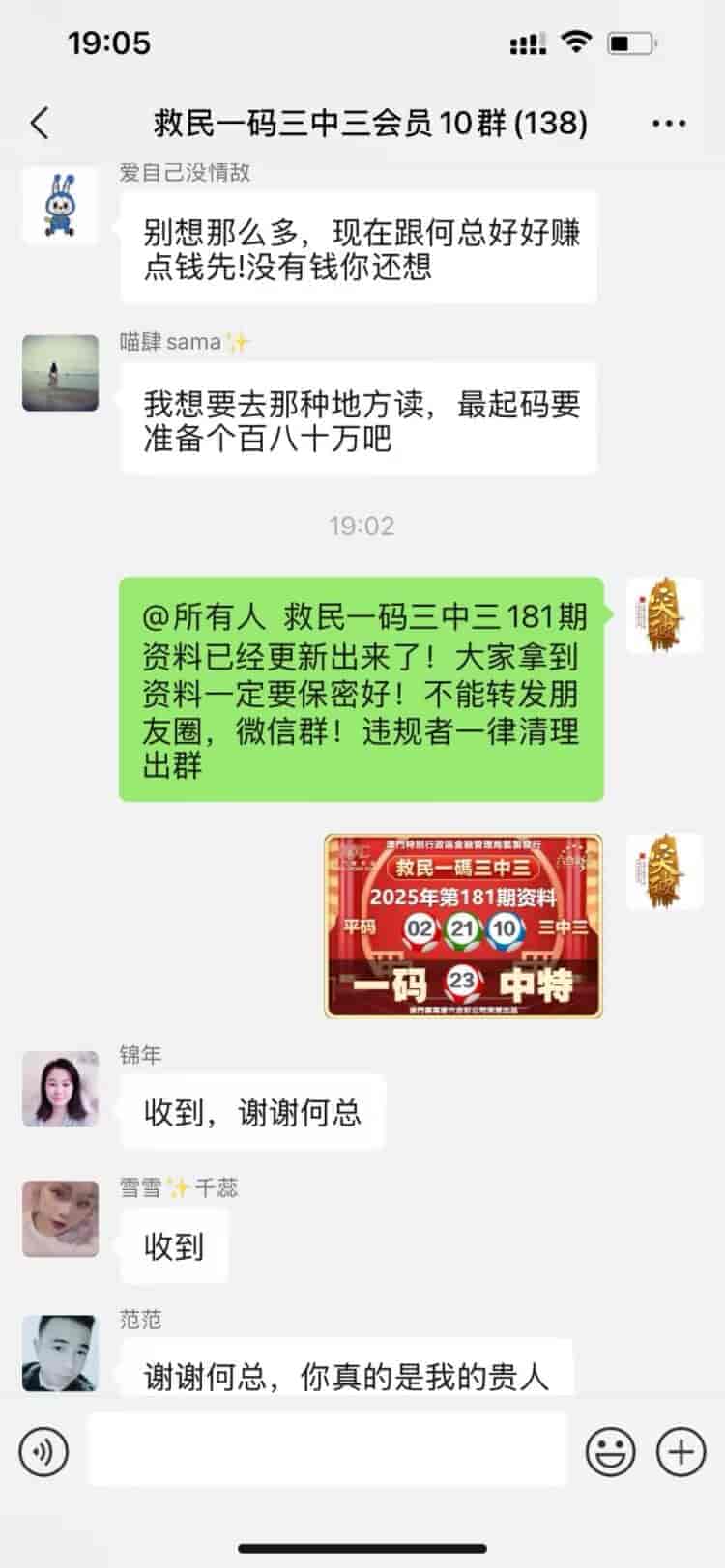Switch to voice message input
Screen dimensions: 725x1568
(x=43, y=1451)
